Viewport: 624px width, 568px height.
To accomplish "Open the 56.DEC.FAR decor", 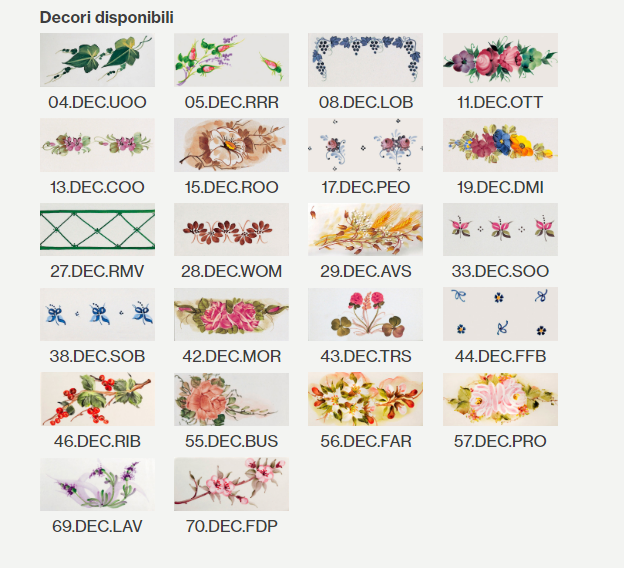I will 365,400.
